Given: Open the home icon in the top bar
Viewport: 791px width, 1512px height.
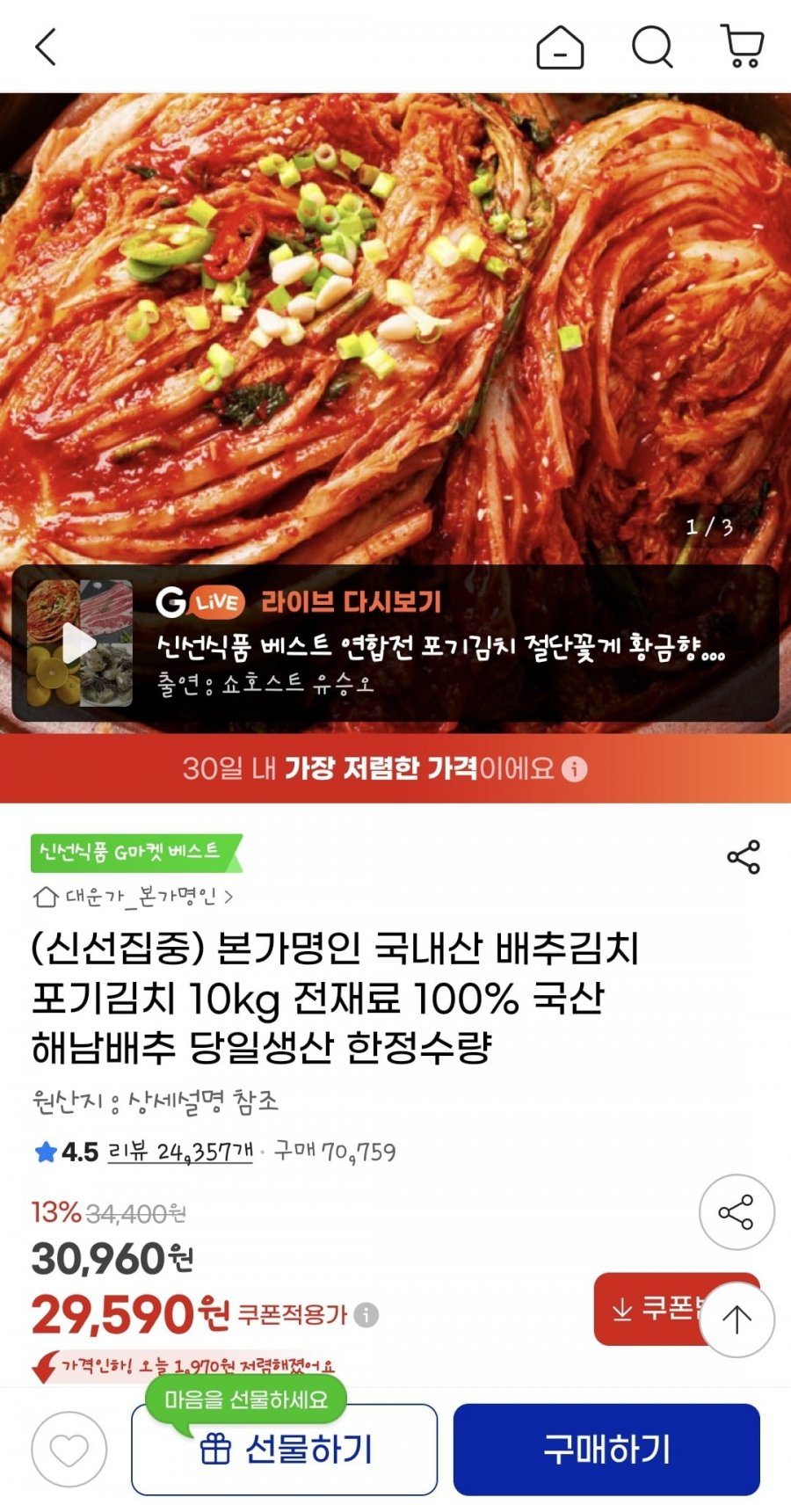Looking at the screenshot, I should click(560, 47).
